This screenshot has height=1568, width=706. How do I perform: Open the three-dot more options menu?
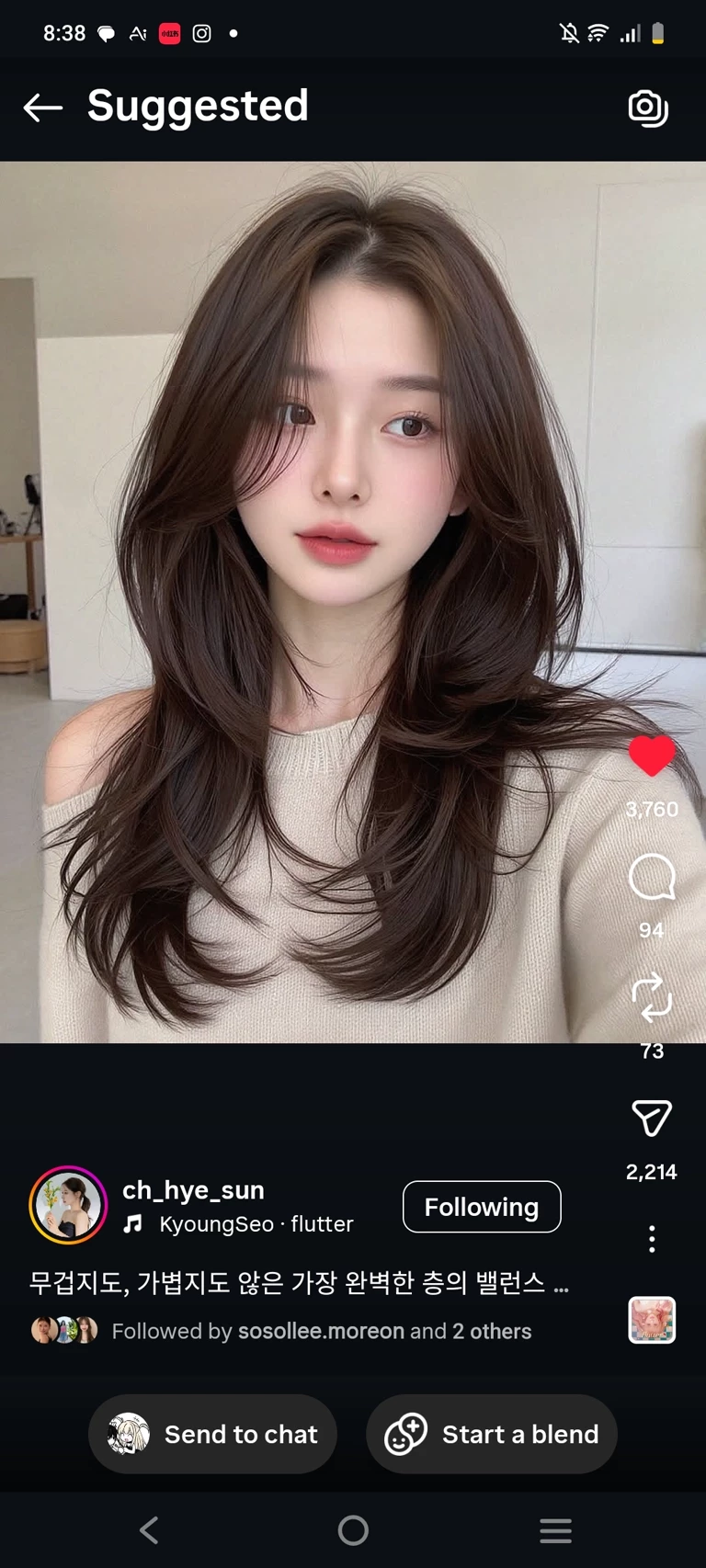652,1239
